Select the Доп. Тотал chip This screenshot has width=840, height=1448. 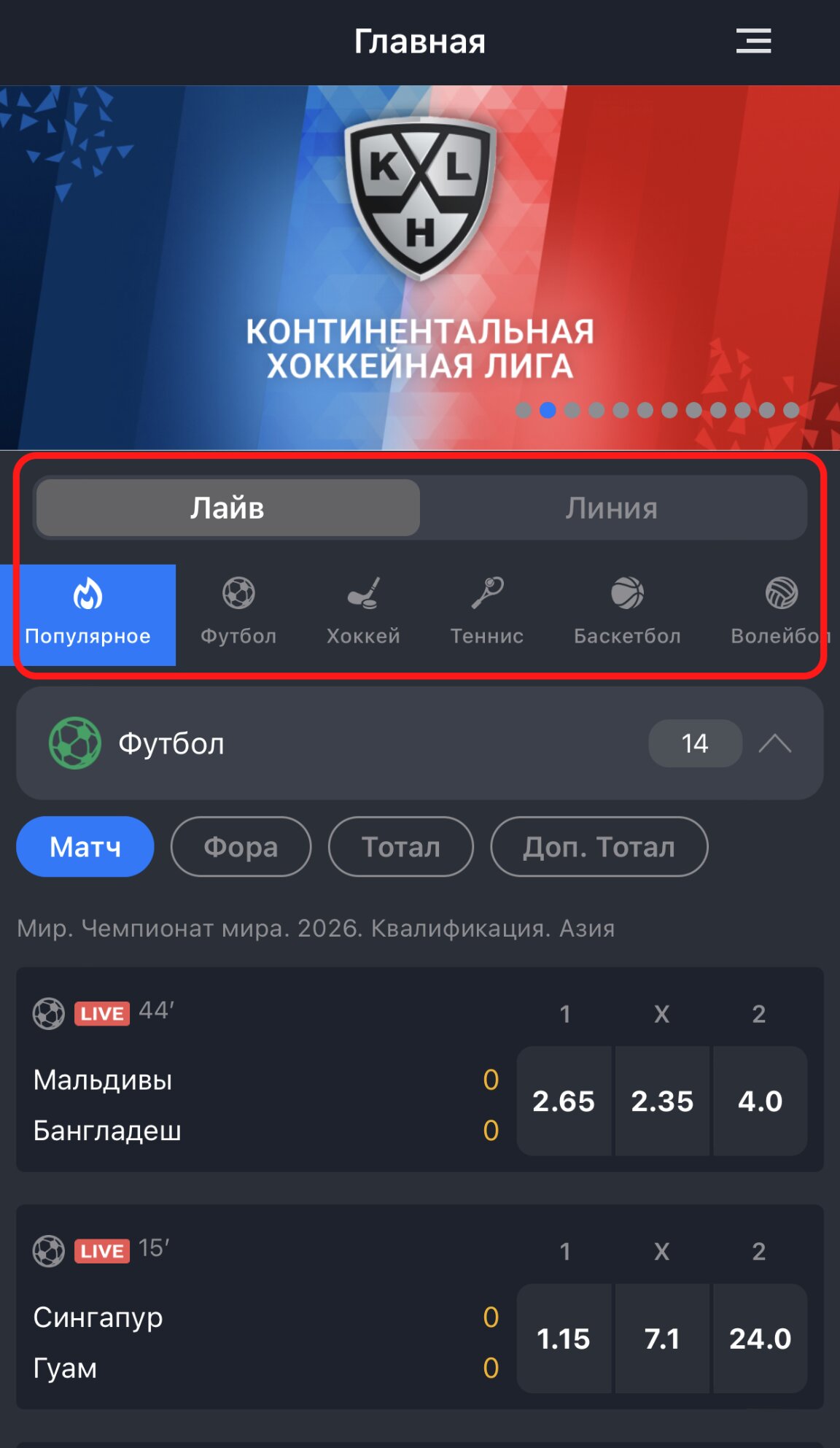(599, 847)
